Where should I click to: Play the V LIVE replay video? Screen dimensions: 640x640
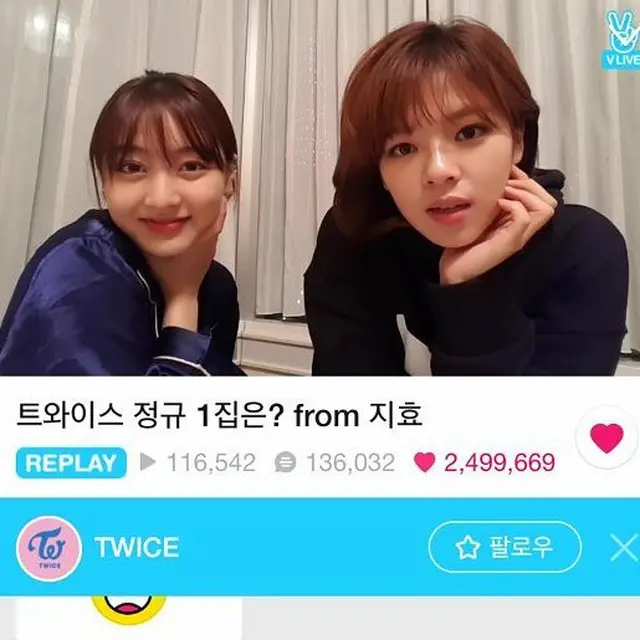[320, 188]
